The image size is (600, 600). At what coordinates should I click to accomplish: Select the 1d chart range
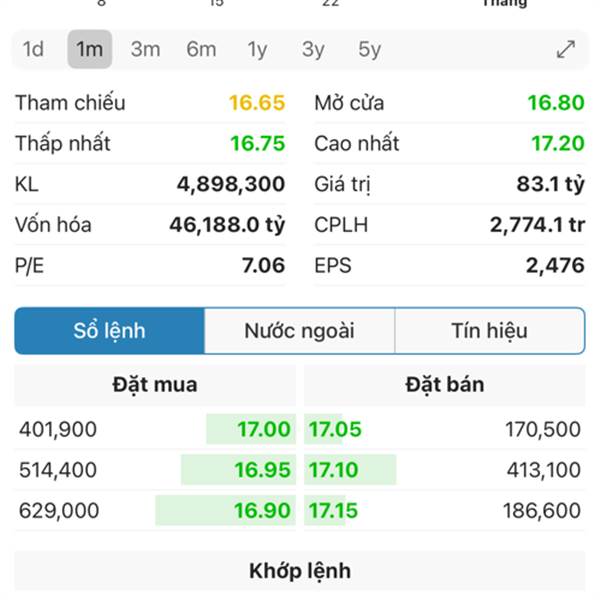(x=33, y=49)
